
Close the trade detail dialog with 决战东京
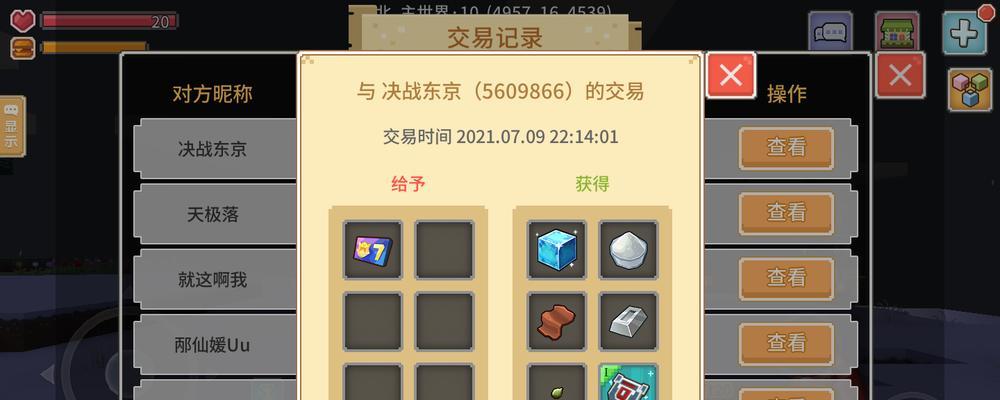click(x=731, y=75)
